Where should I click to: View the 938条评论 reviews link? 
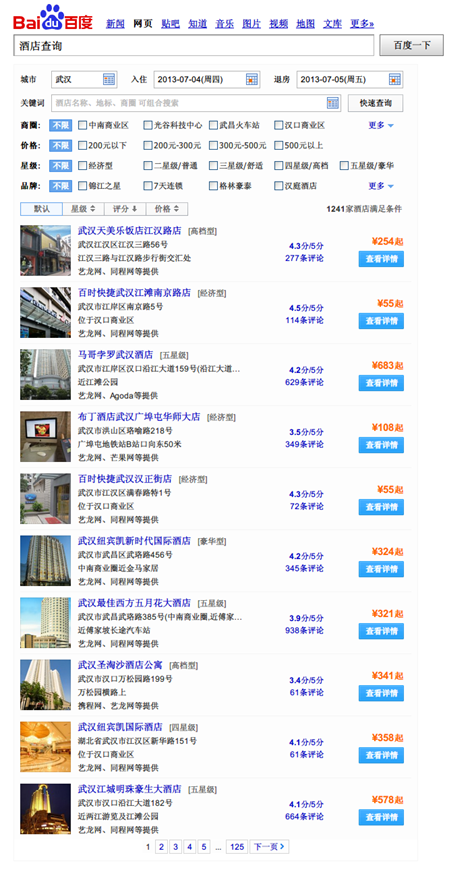pyautogui.click(x=304, y=630)
